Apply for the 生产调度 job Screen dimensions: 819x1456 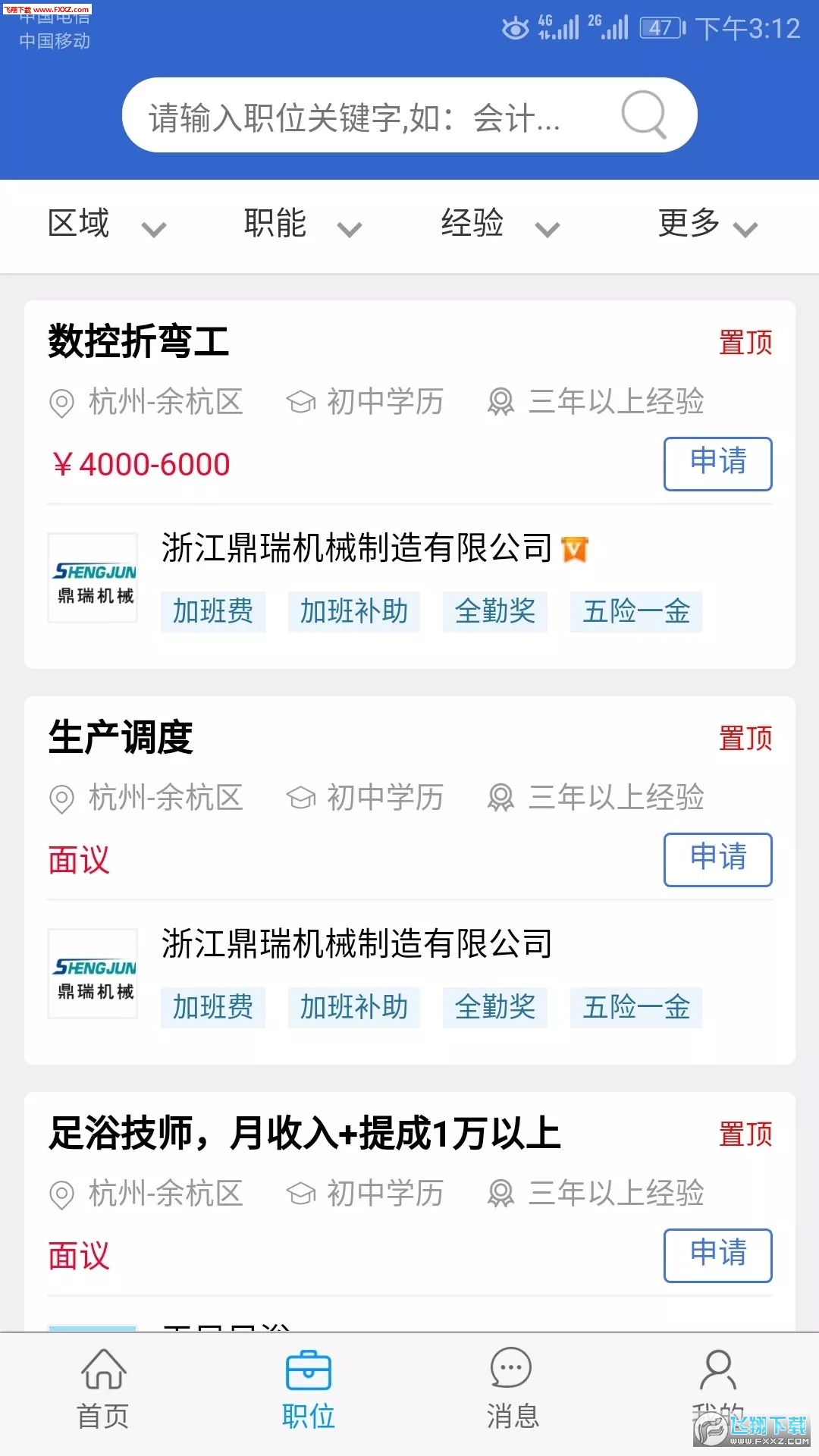717,859
